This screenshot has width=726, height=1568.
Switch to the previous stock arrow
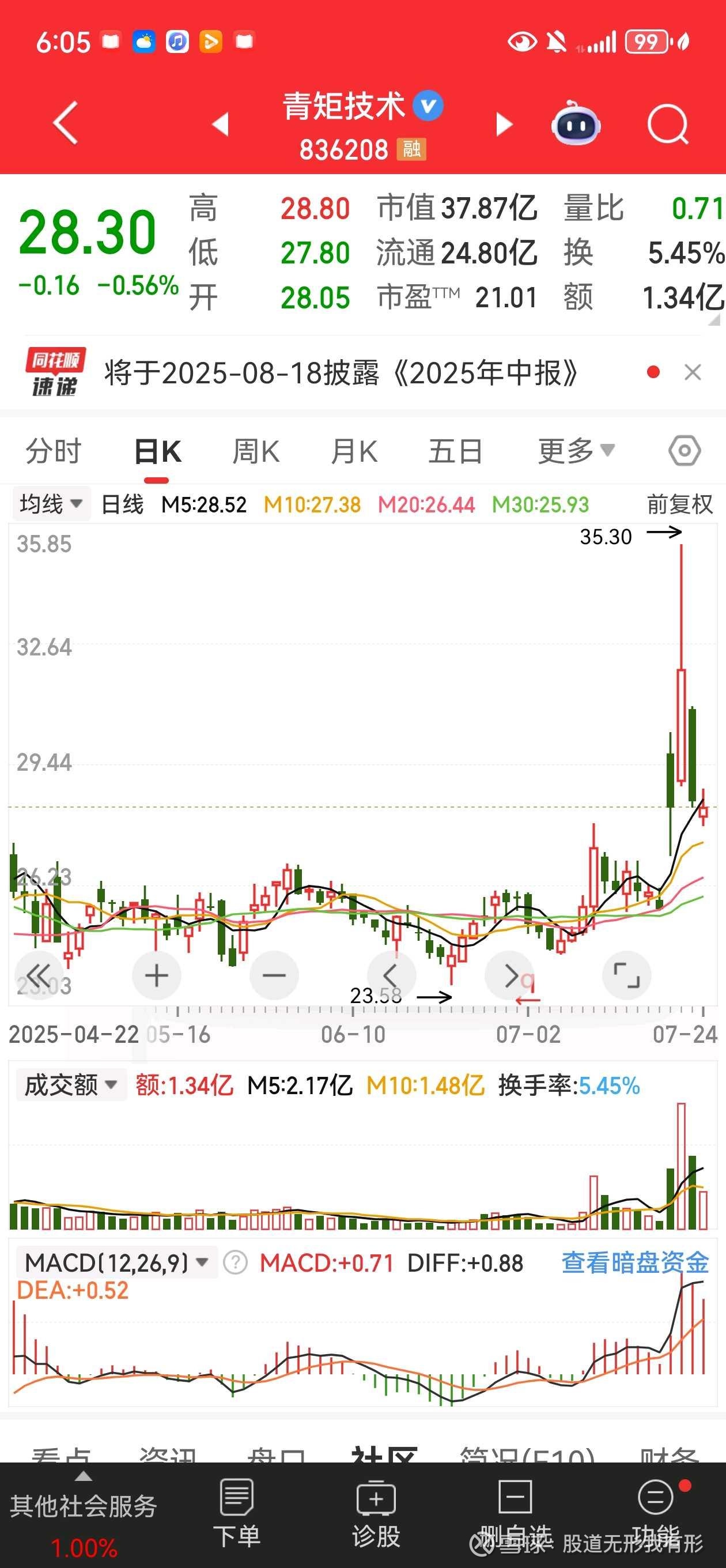coord(220,123)
